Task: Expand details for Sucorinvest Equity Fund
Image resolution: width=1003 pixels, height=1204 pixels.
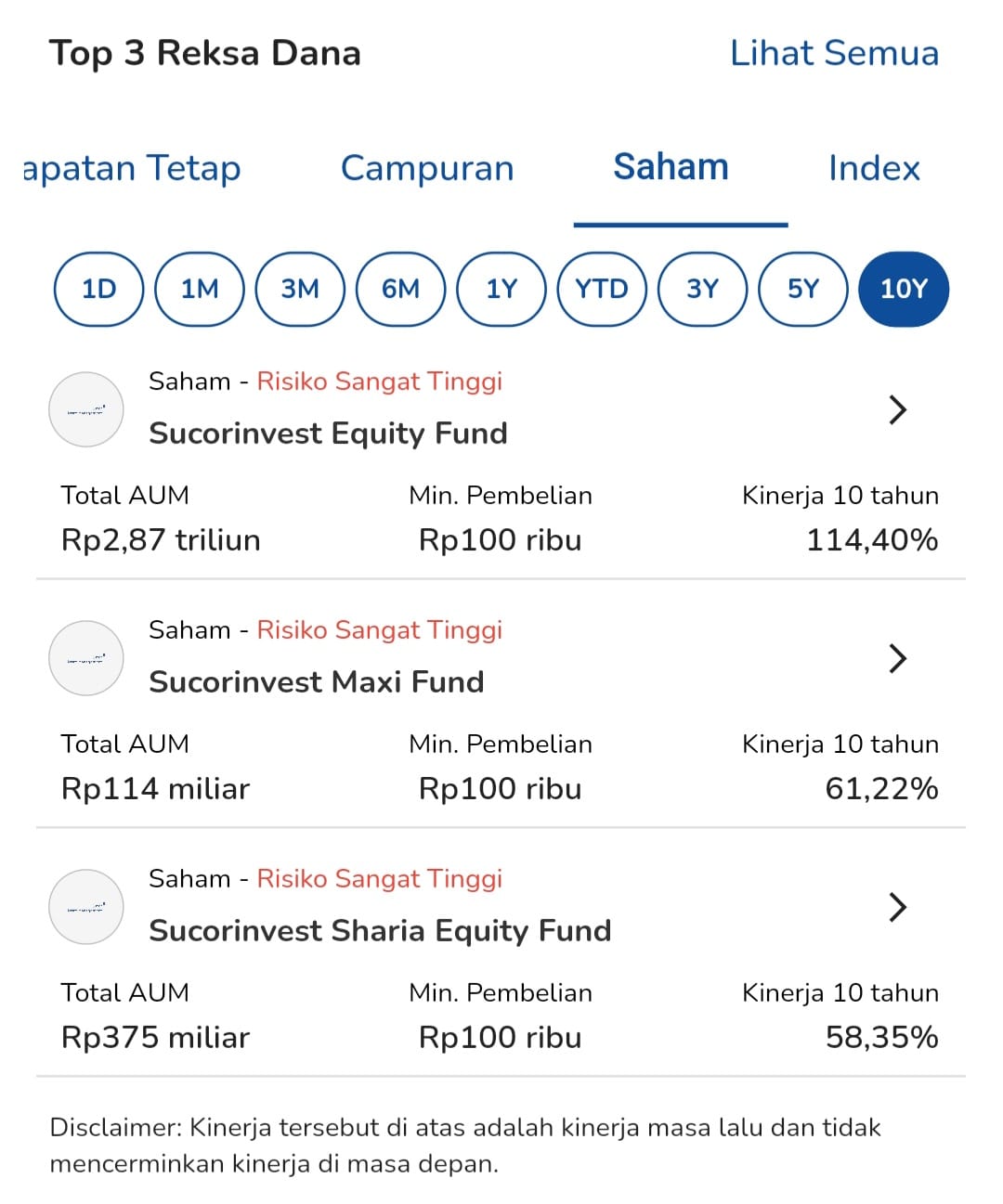Action: click(897, 409)
